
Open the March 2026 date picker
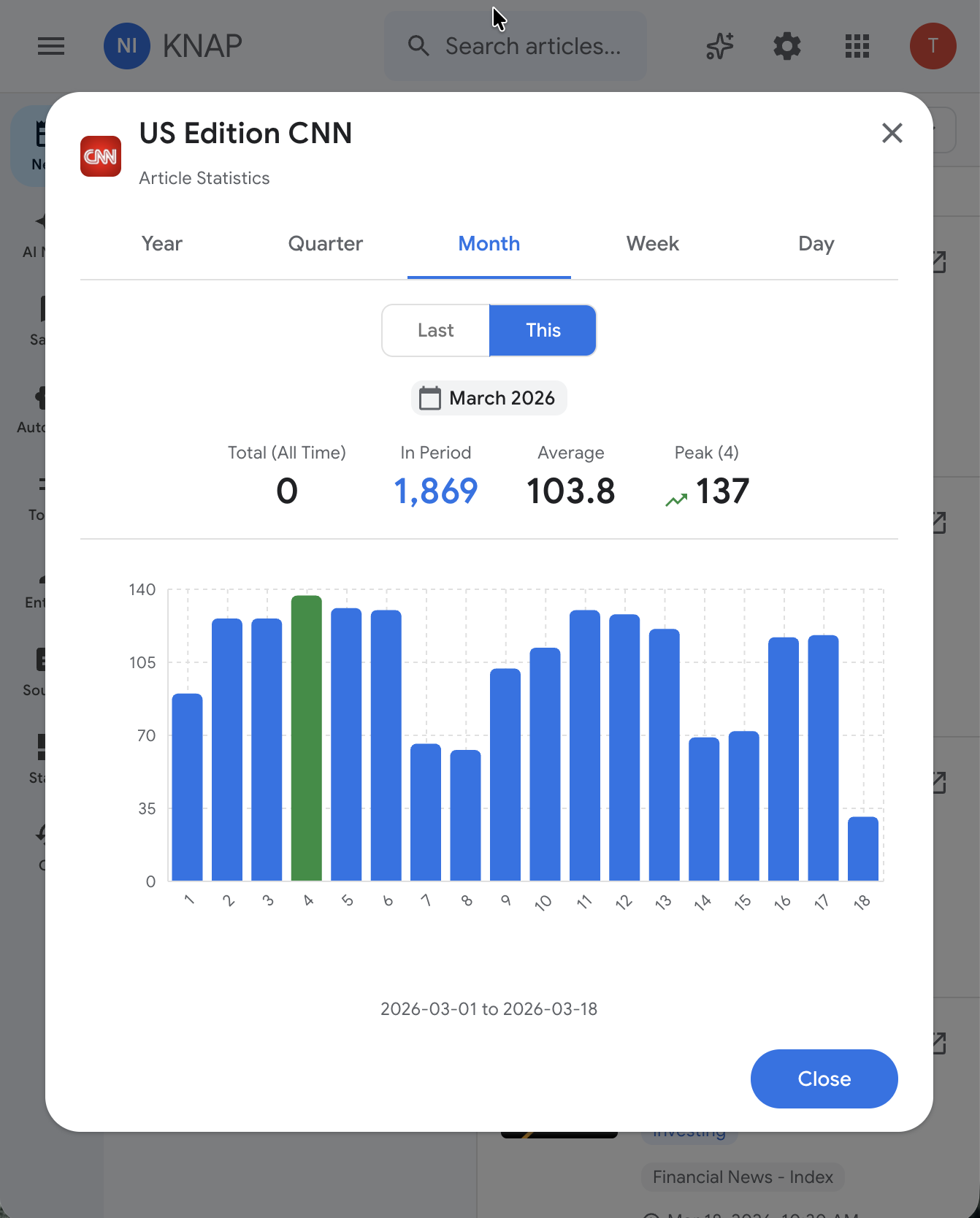coord(489,398)
